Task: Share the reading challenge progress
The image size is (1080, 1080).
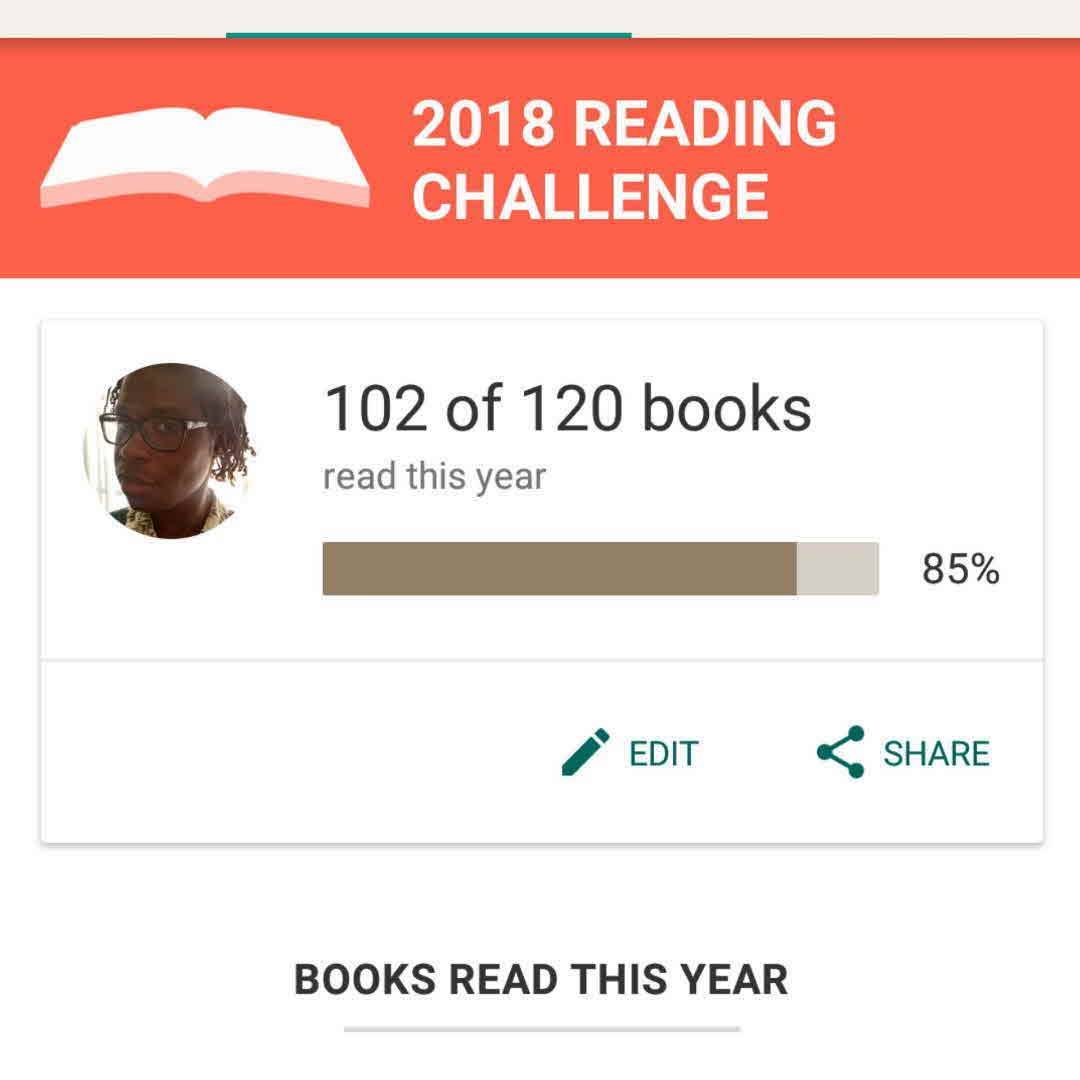Action: 904,752
